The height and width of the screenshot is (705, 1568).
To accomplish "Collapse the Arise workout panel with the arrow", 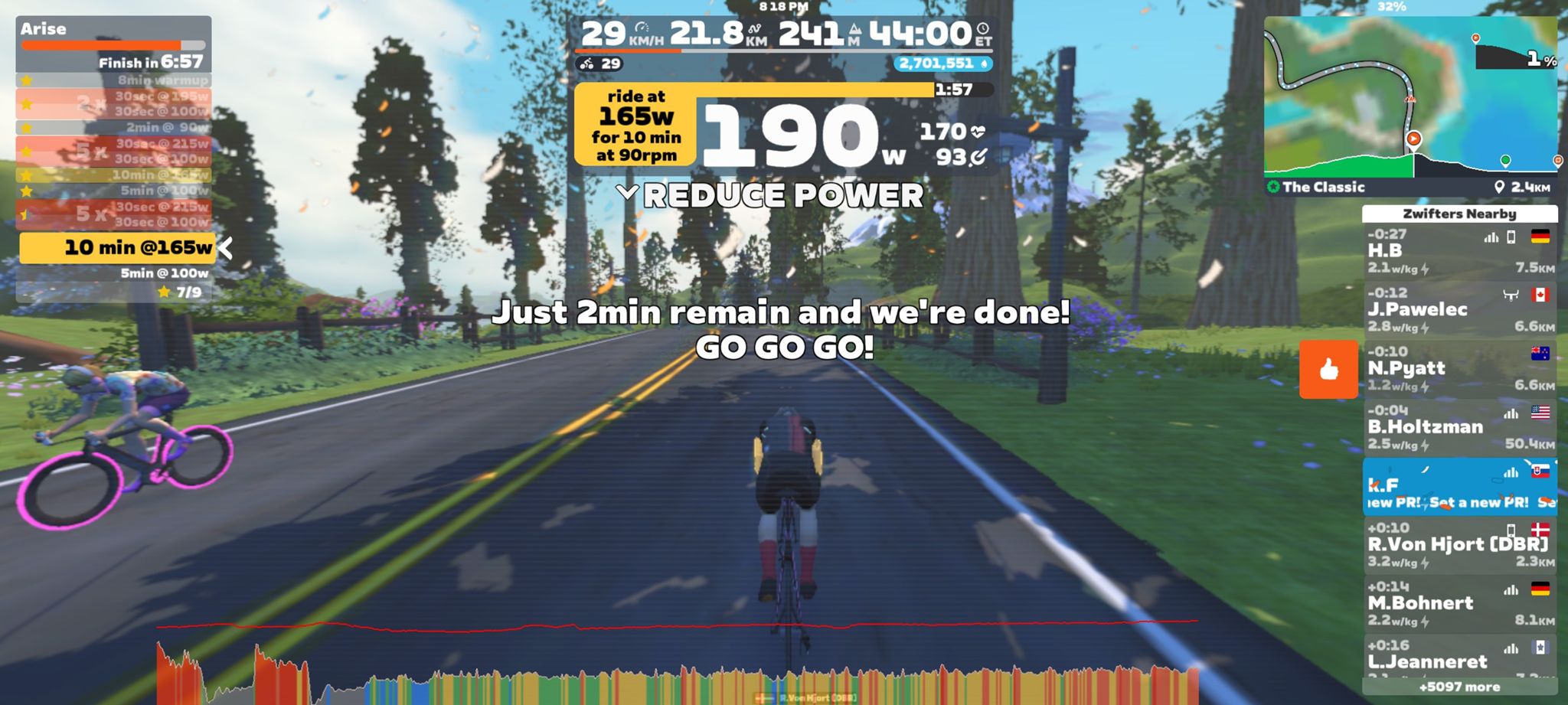I will 225,248.
